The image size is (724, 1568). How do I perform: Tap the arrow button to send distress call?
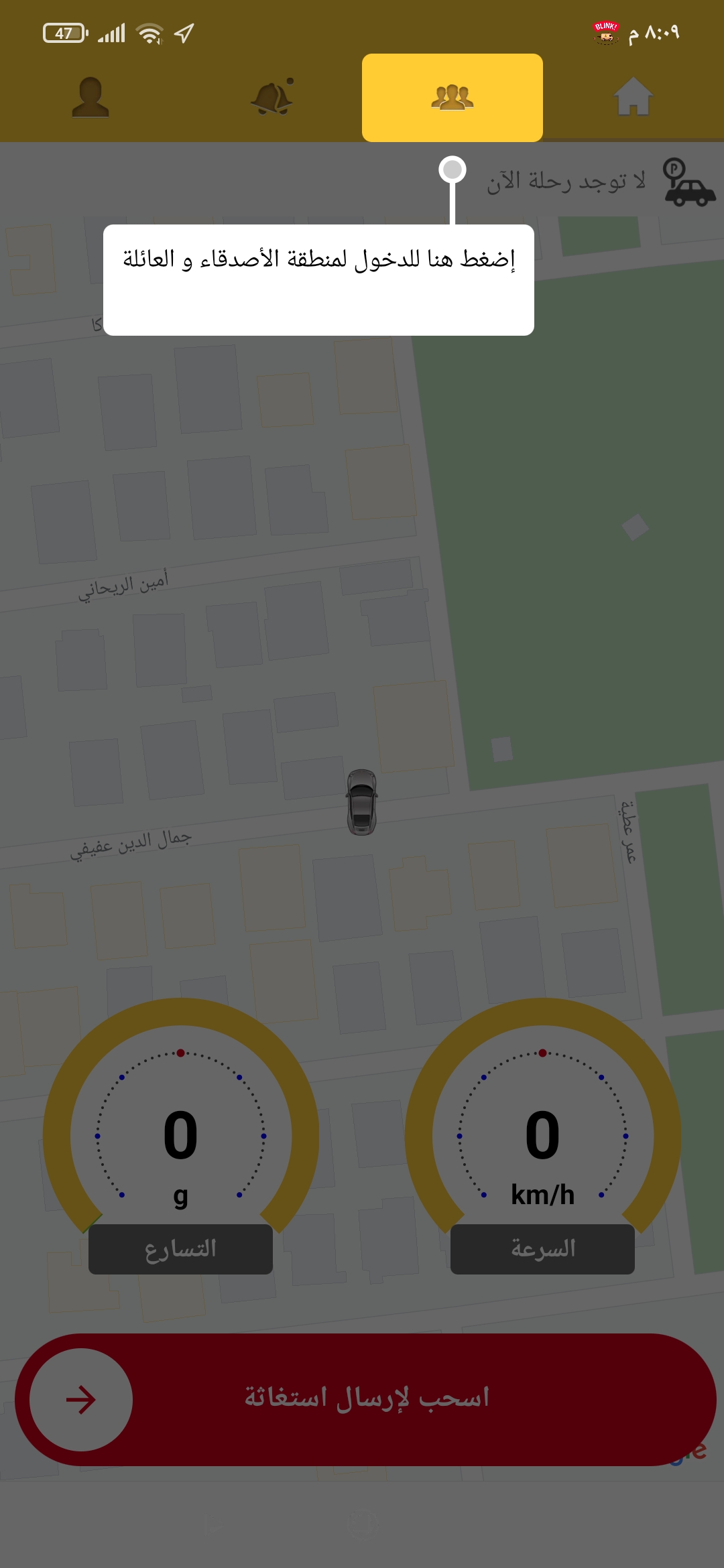pos(81,1400)
